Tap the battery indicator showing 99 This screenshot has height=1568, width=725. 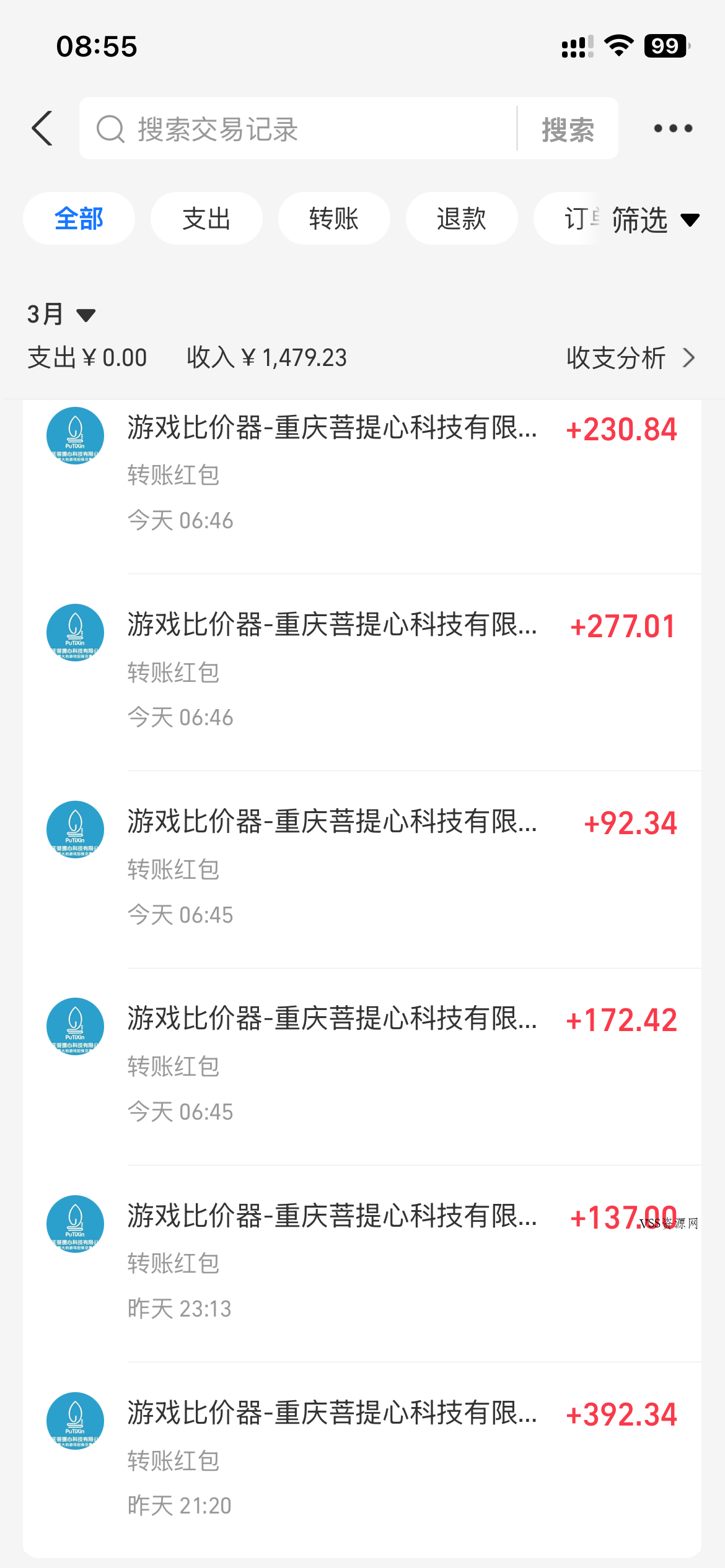(666, 44)
